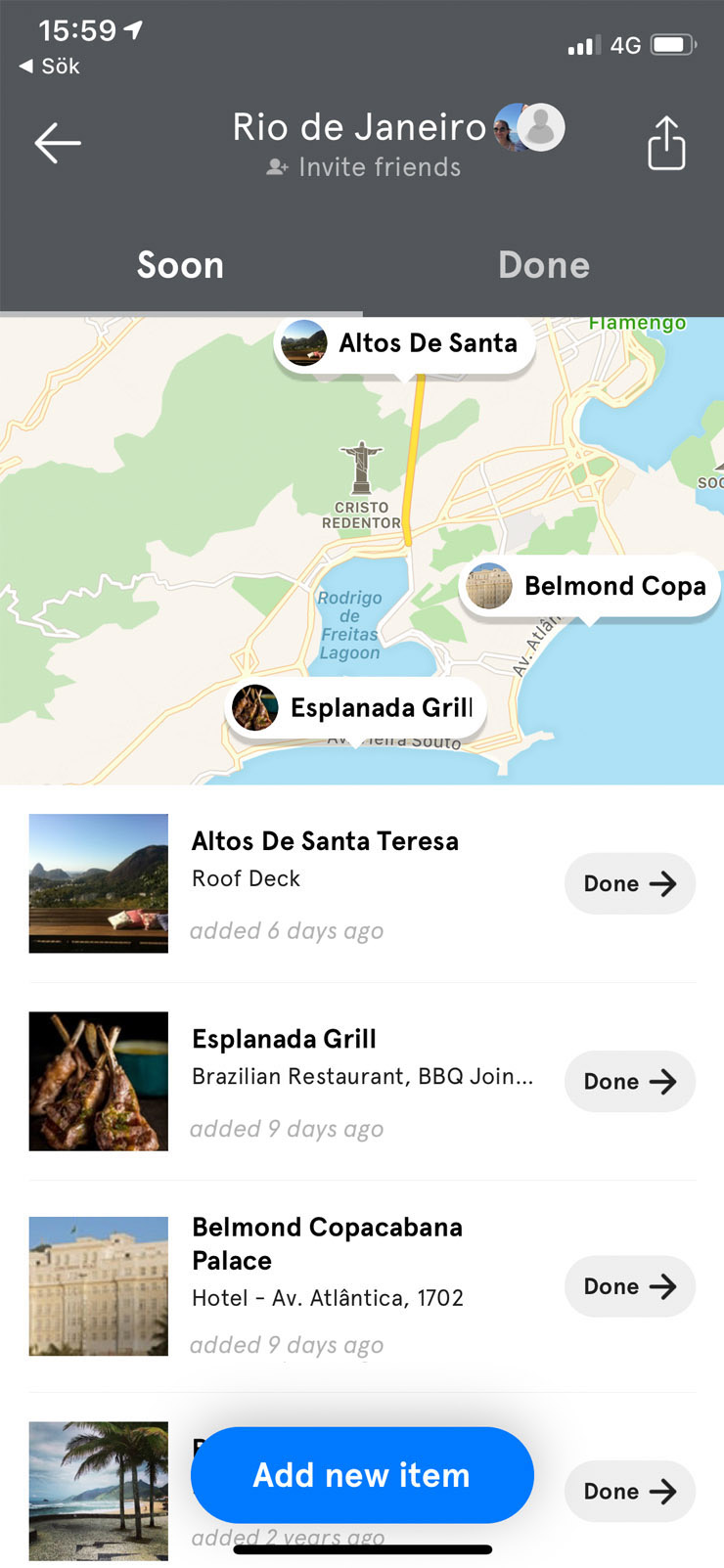Open Belmond Copacabana Palace entry

coord(327,1243)
